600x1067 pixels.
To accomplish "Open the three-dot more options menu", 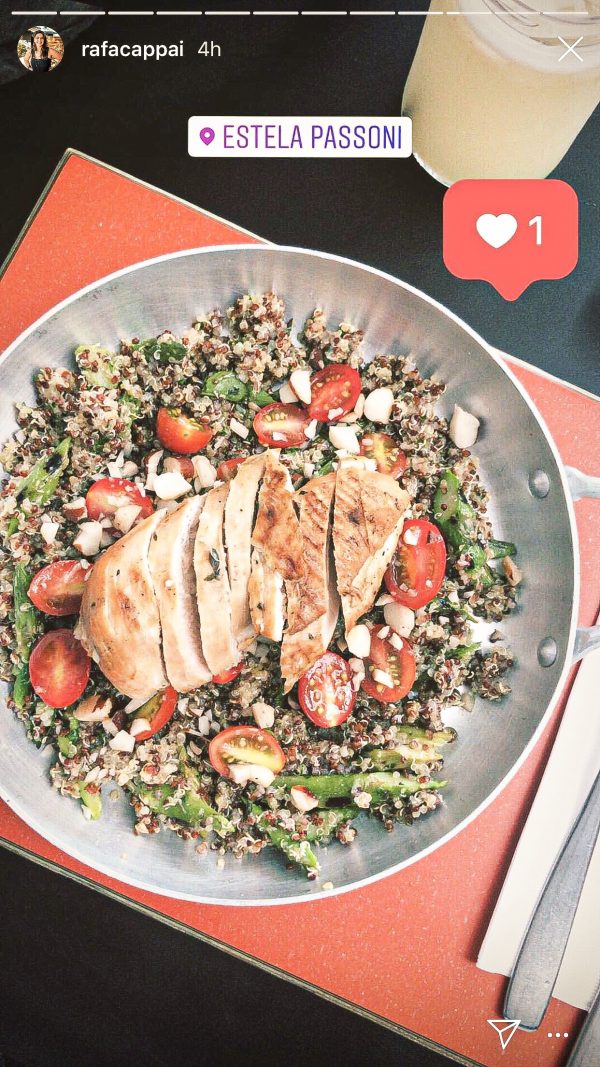I will 558,1034.
